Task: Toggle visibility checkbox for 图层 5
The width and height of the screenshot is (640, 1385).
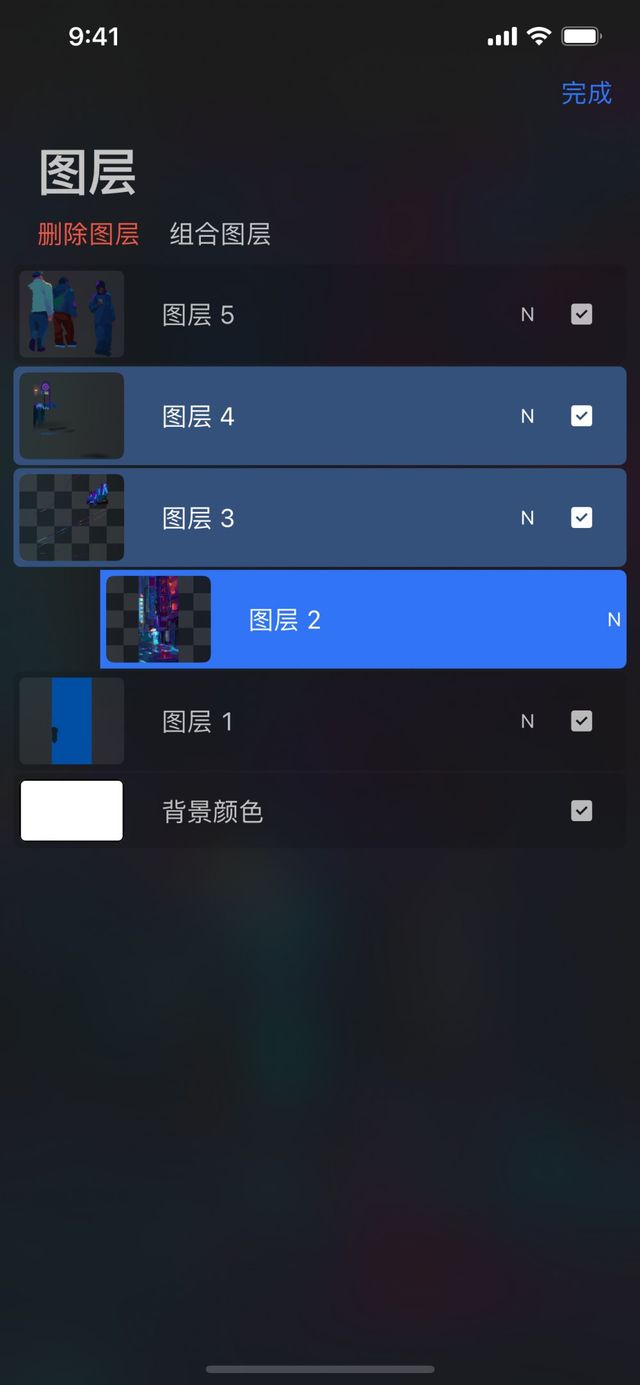Action: [x=581, y=315]
